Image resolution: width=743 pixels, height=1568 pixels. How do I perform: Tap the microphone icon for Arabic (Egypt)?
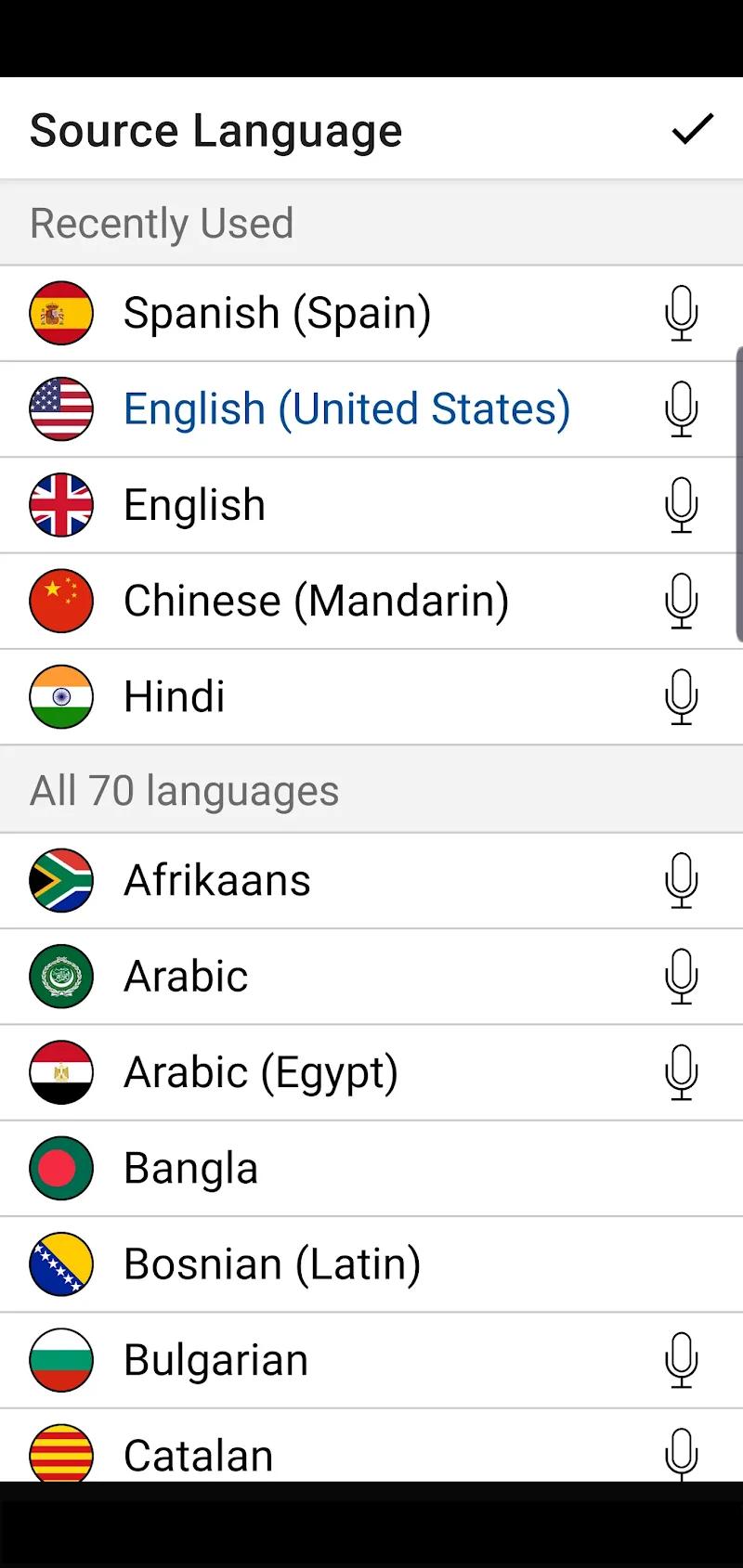tap(682, 1073)
